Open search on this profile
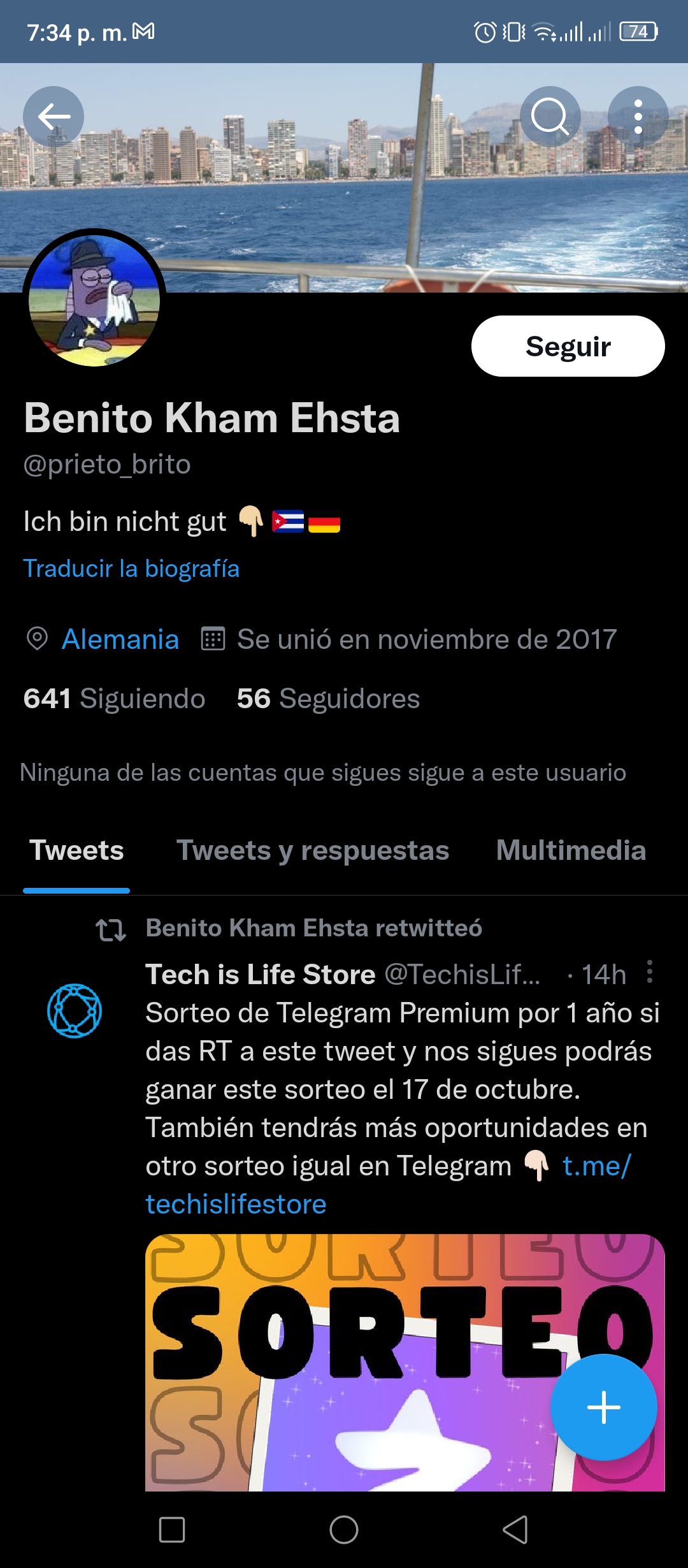The width and height of the screenshot is (688, 1568). (550, 117)
